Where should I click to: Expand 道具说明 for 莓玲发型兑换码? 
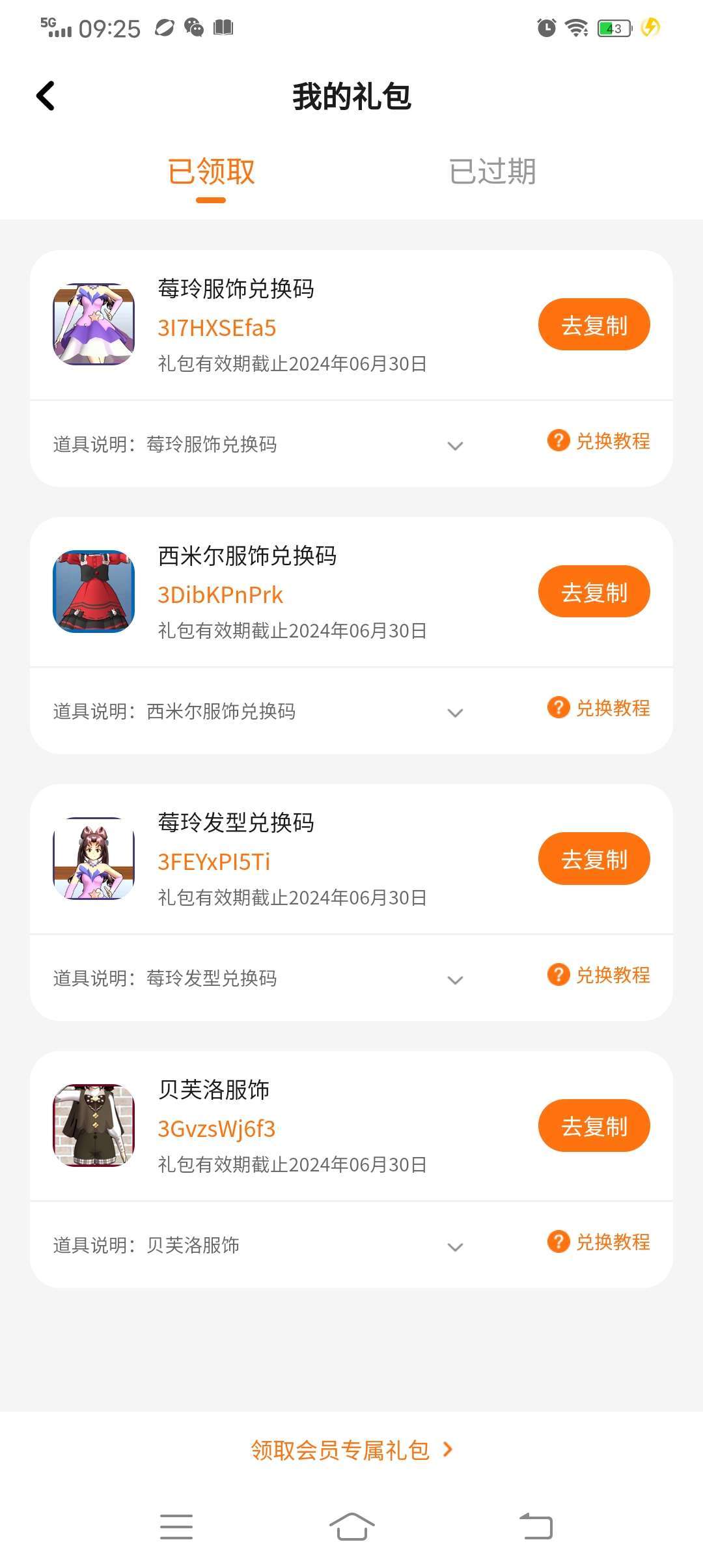[455, 979]
